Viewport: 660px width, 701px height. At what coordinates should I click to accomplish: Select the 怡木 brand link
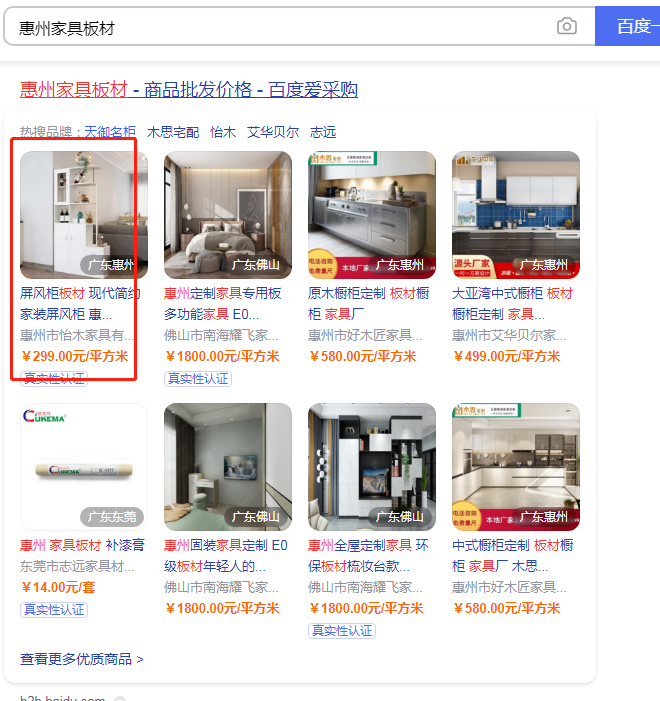(223, 132)
